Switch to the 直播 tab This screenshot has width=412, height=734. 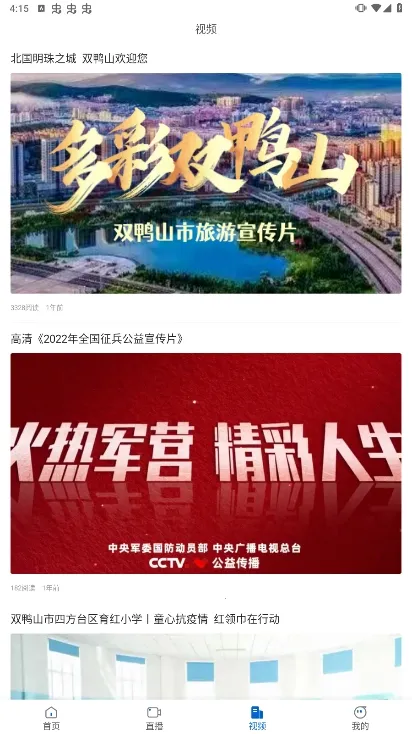tap(154, 718)
